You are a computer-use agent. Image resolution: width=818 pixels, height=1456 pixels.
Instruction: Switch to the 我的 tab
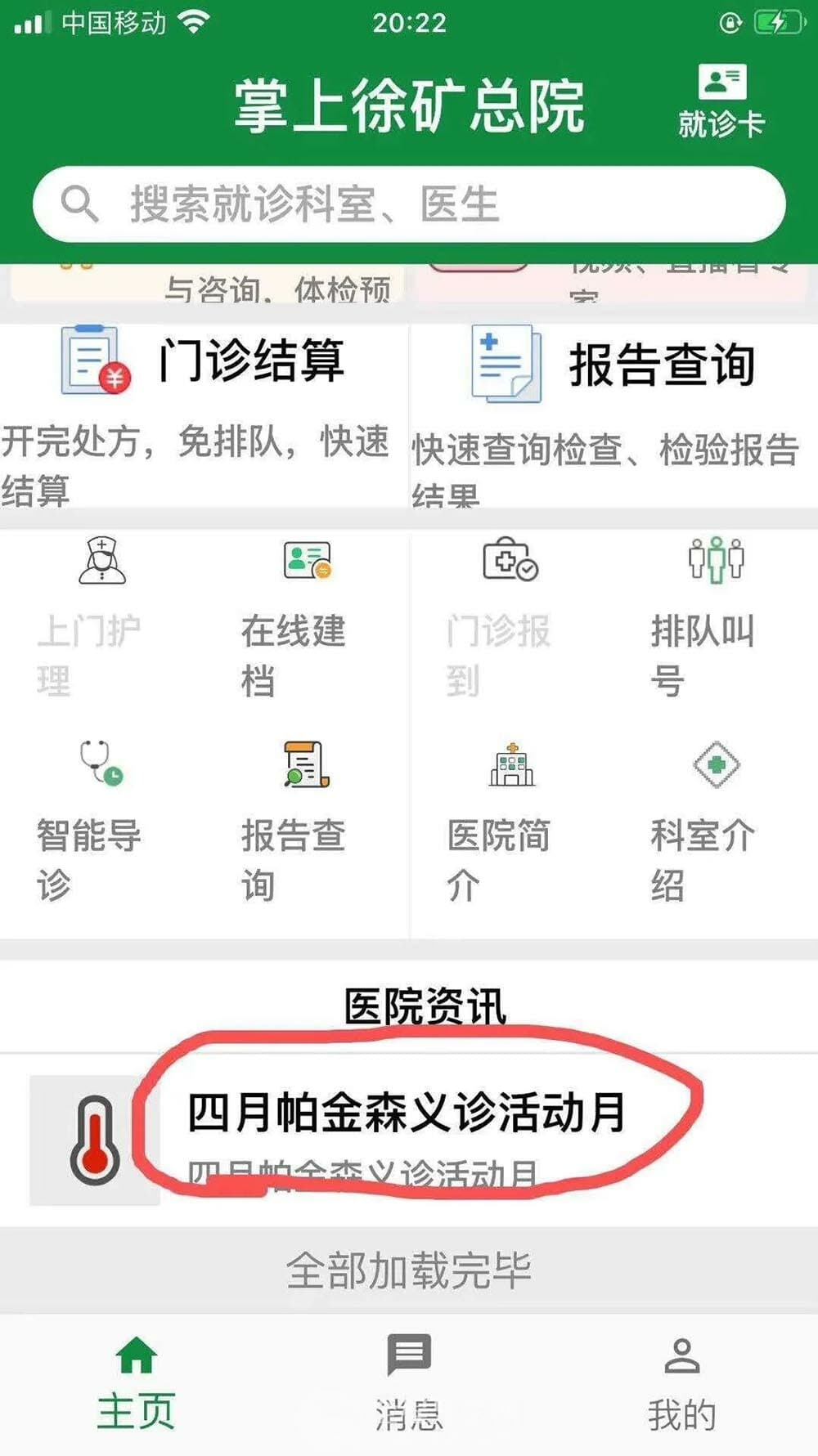(681, 1382)
